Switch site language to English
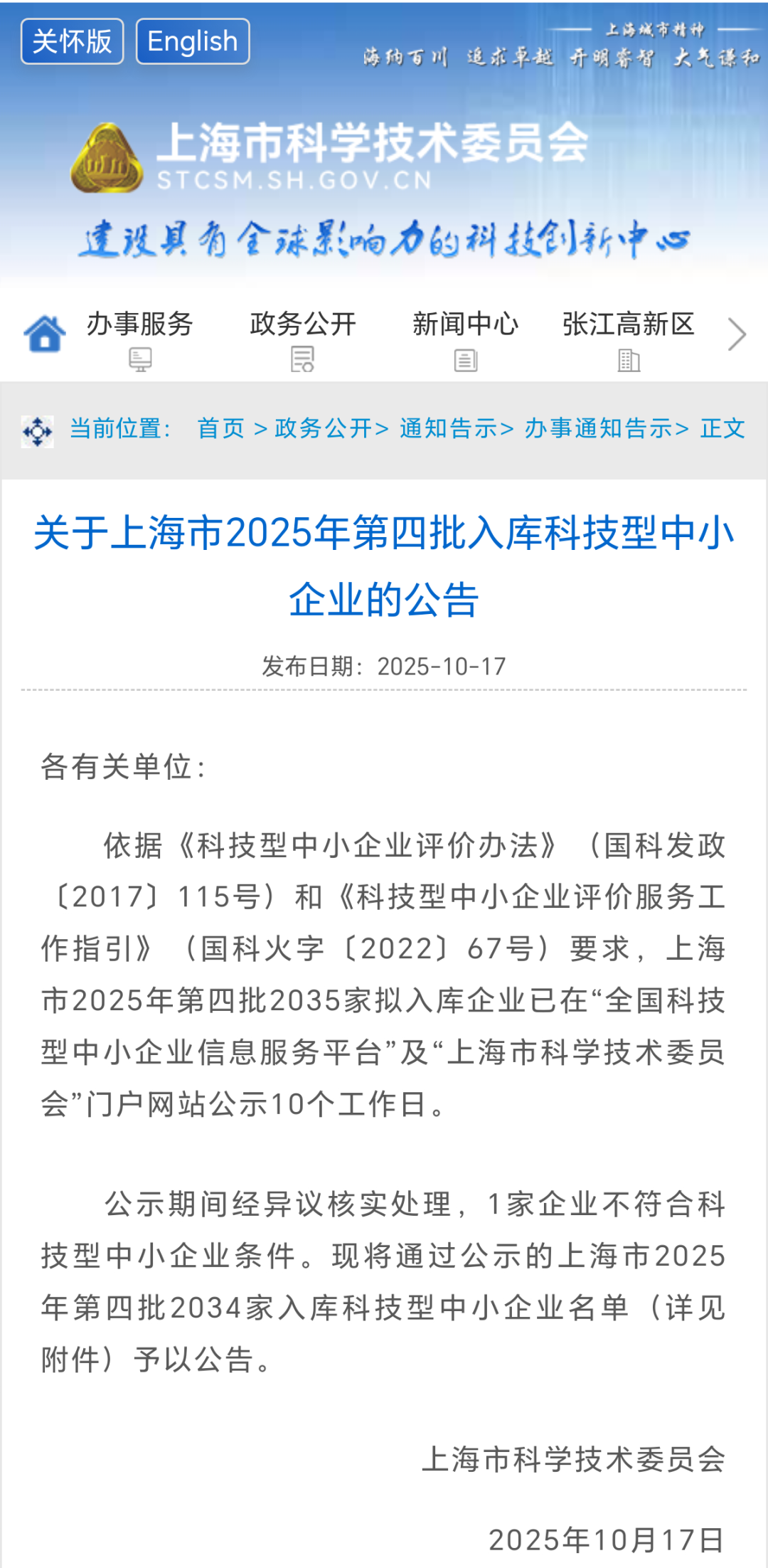This screenshot has height=1568, width=768. click(192, 41)
